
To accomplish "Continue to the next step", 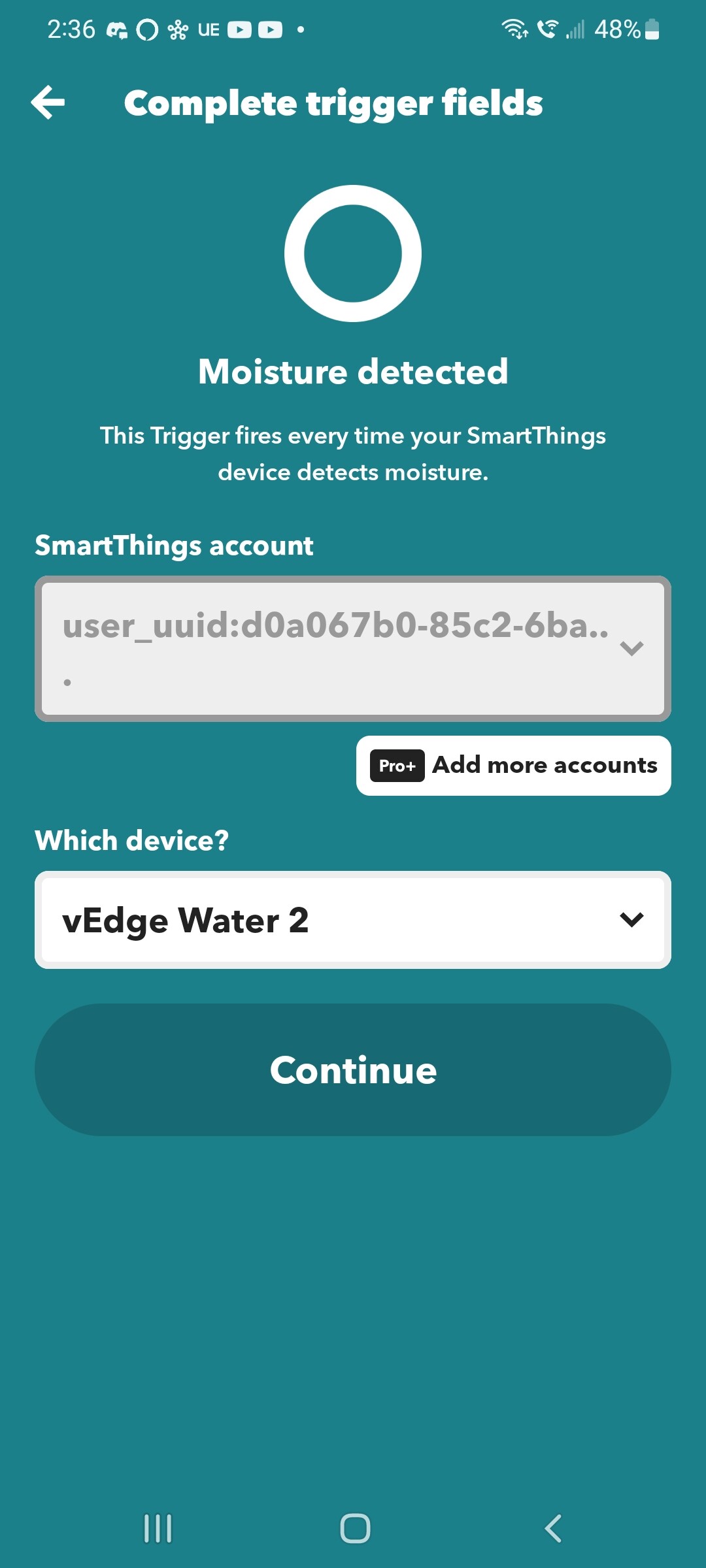I will tap(353, 1070).
